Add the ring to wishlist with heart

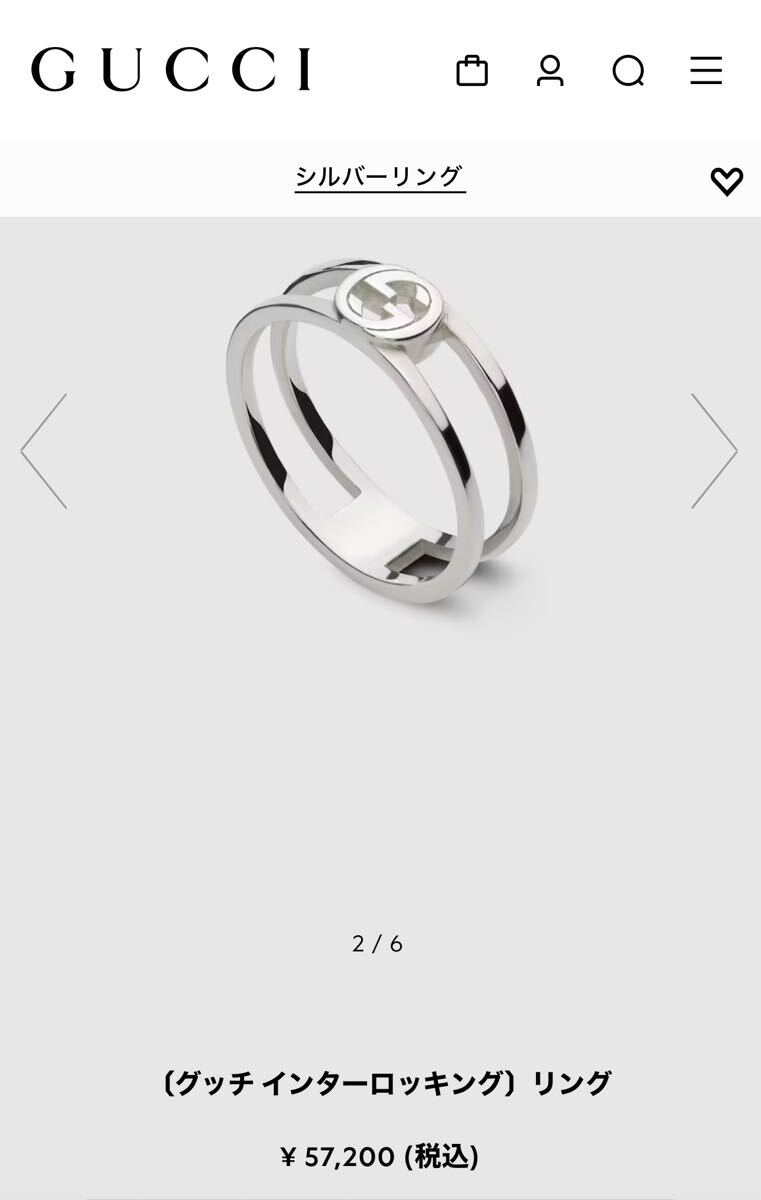click(727, 180)
